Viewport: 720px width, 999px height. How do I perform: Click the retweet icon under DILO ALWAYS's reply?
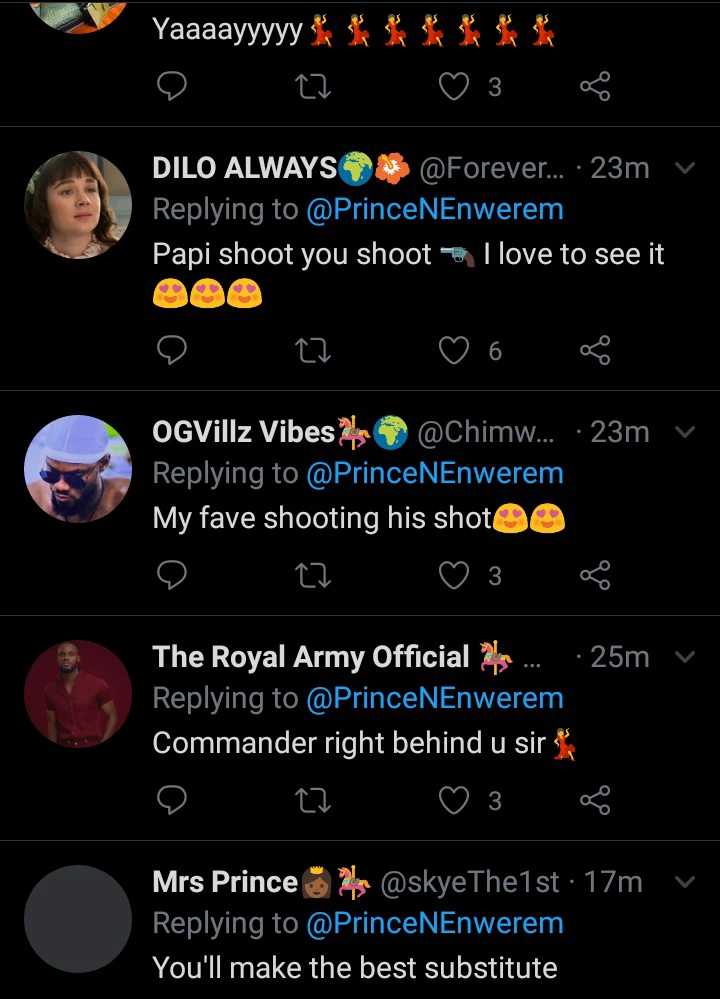tap(313, 350)
